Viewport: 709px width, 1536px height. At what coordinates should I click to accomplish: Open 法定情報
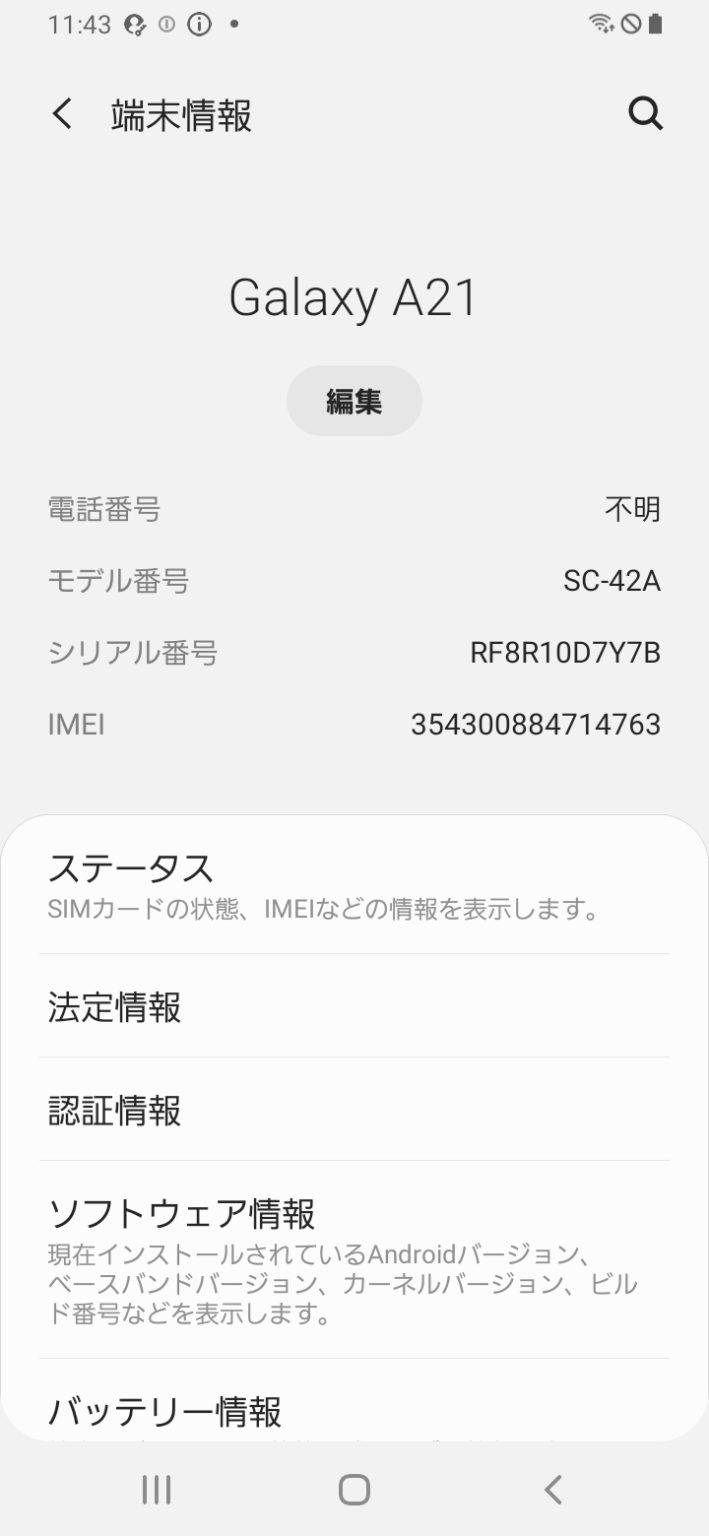coord(354,1007)
